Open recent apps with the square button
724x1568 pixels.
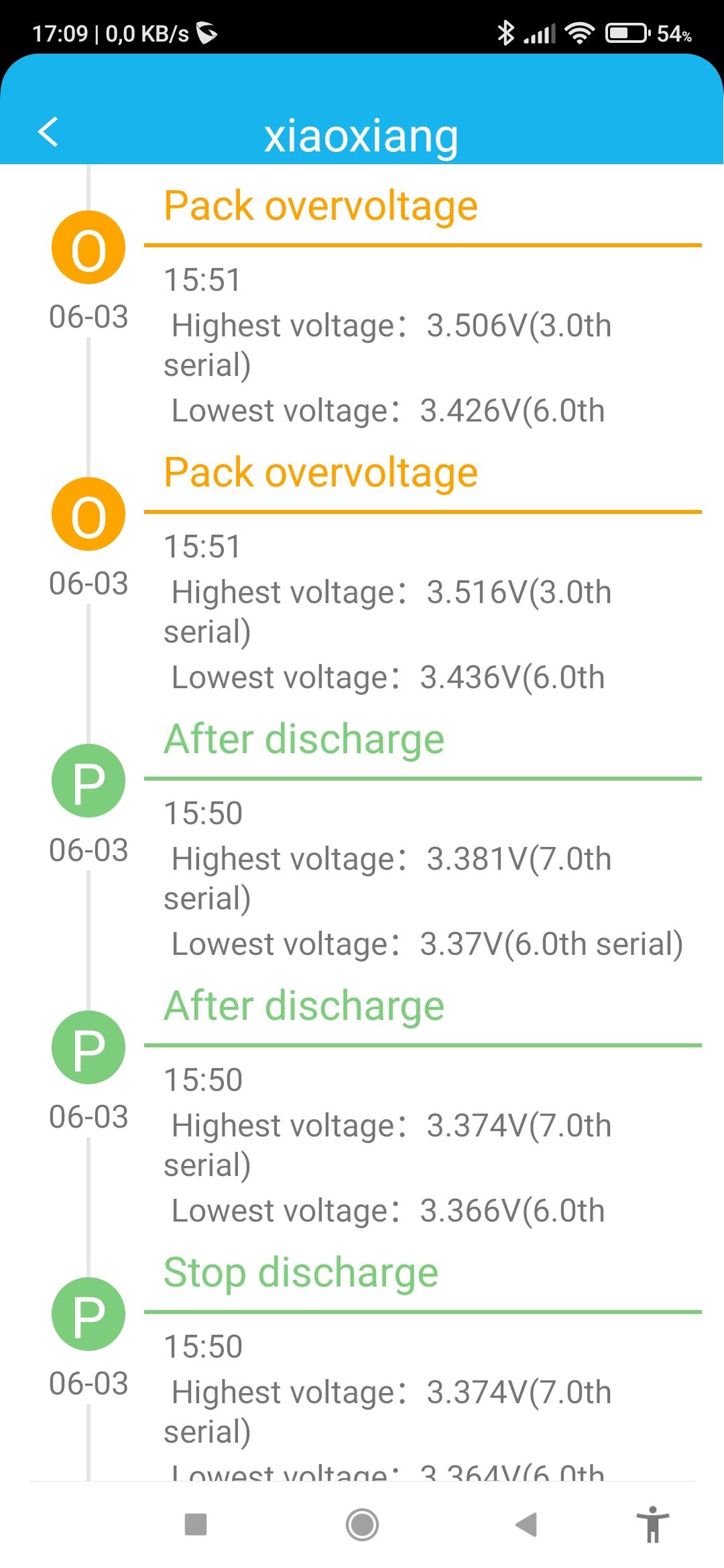(x=196, y=1524)
